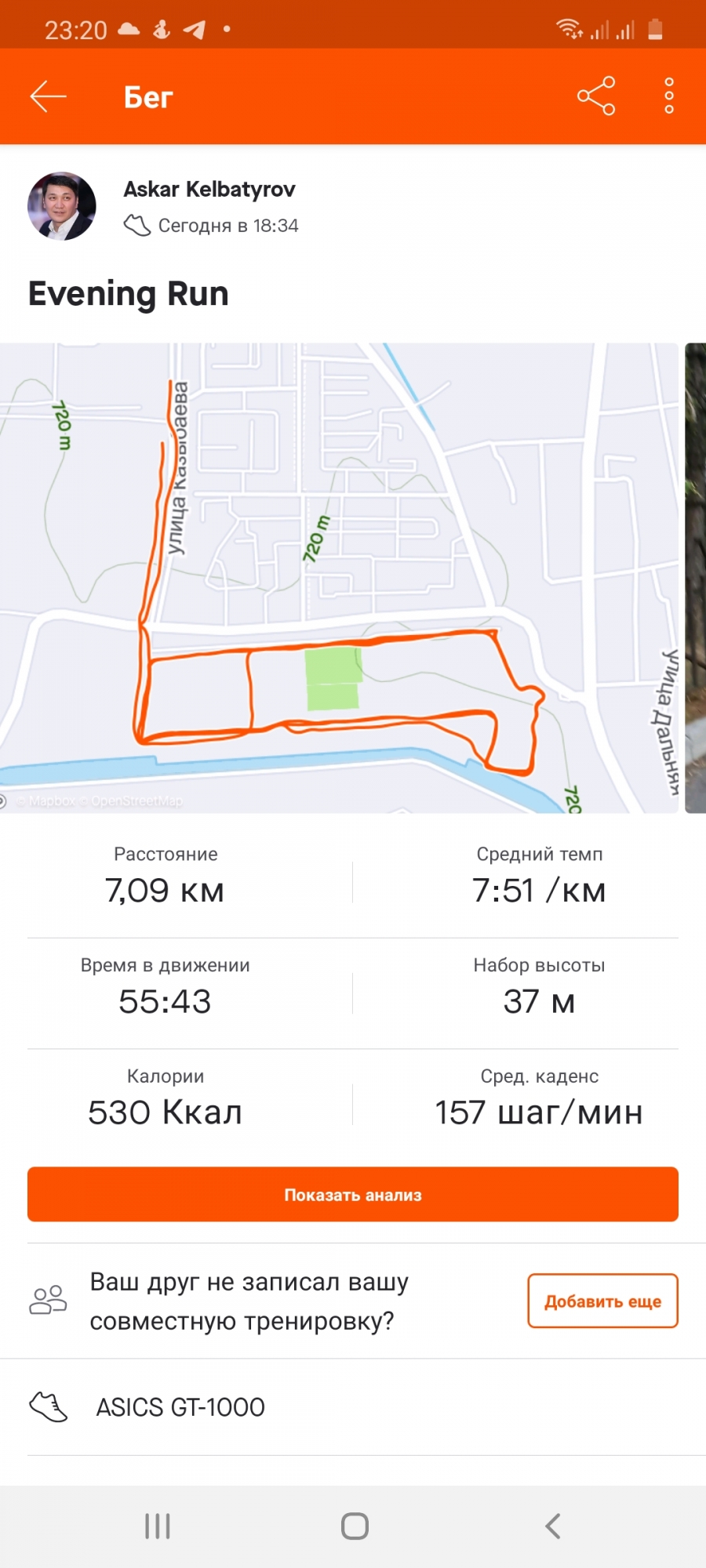The height and width of the screenshot is (1568, 706).
Task: Go back using the arrow in the app bar
Action: point(49,96)
